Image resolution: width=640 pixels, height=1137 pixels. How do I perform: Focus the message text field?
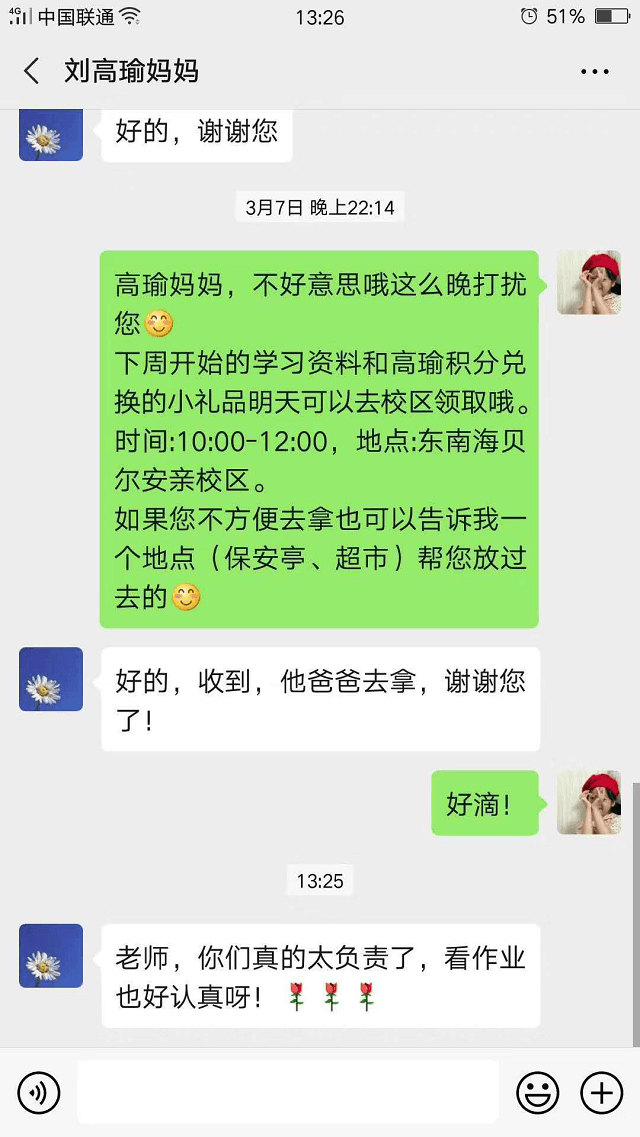click(288, 1092)
